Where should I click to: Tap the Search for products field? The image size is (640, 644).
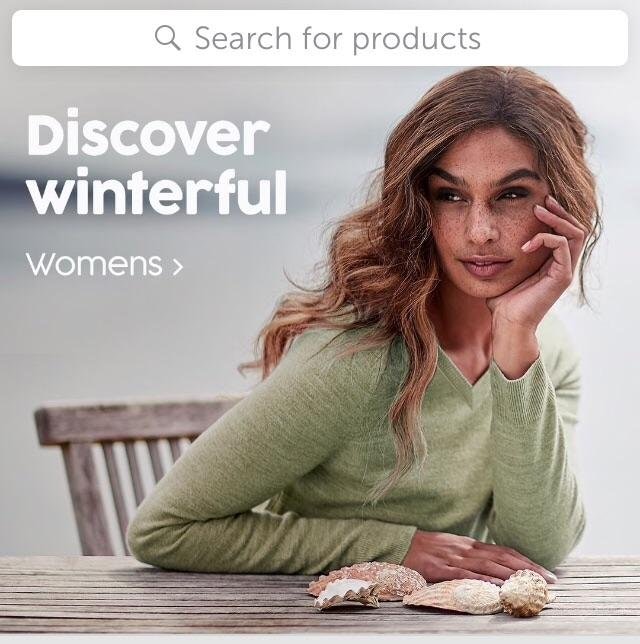(x=320, y=39)
